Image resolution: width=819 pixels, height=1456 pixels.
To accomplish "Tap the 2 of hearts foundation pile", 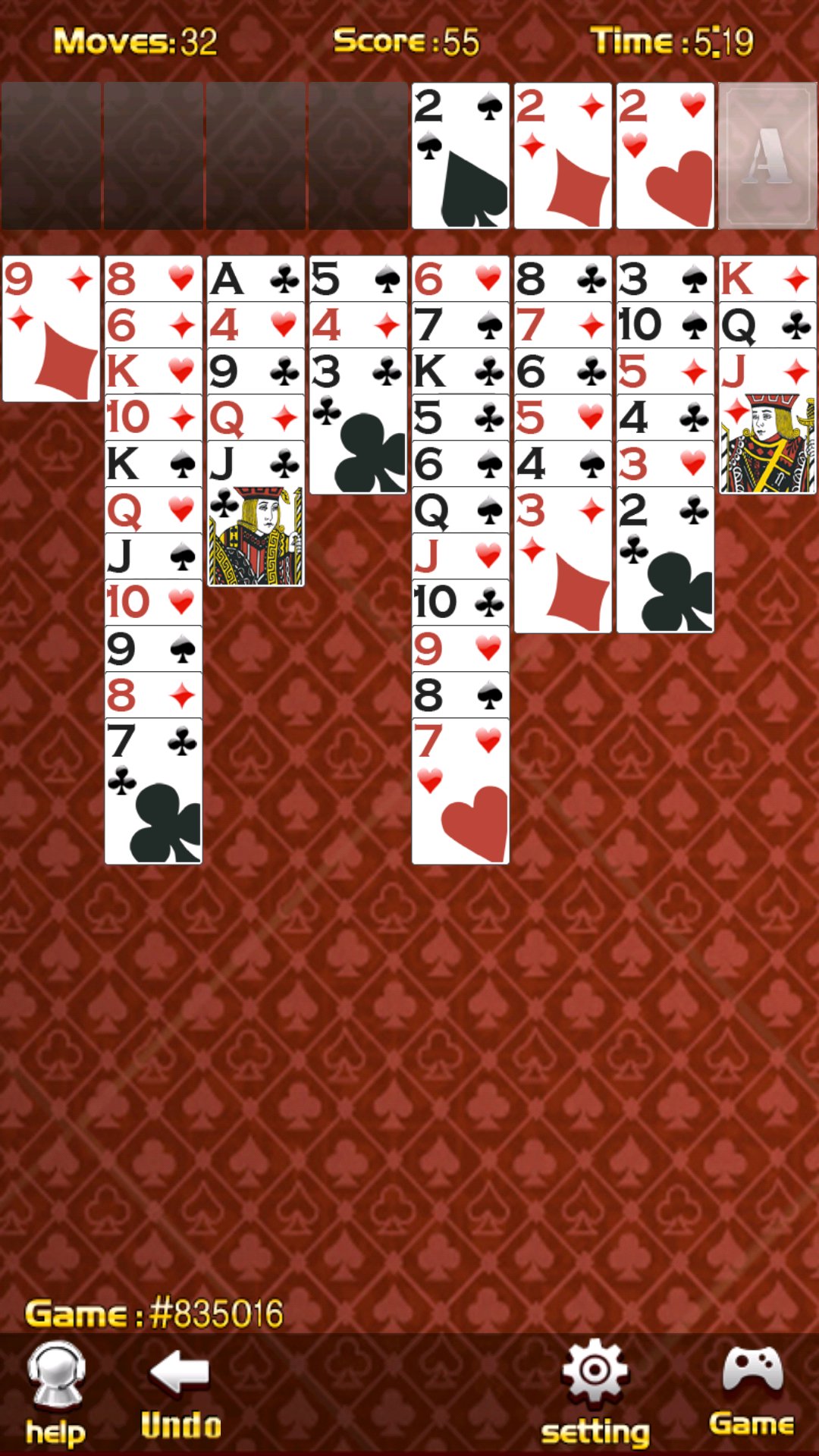I will click(665, 155).
